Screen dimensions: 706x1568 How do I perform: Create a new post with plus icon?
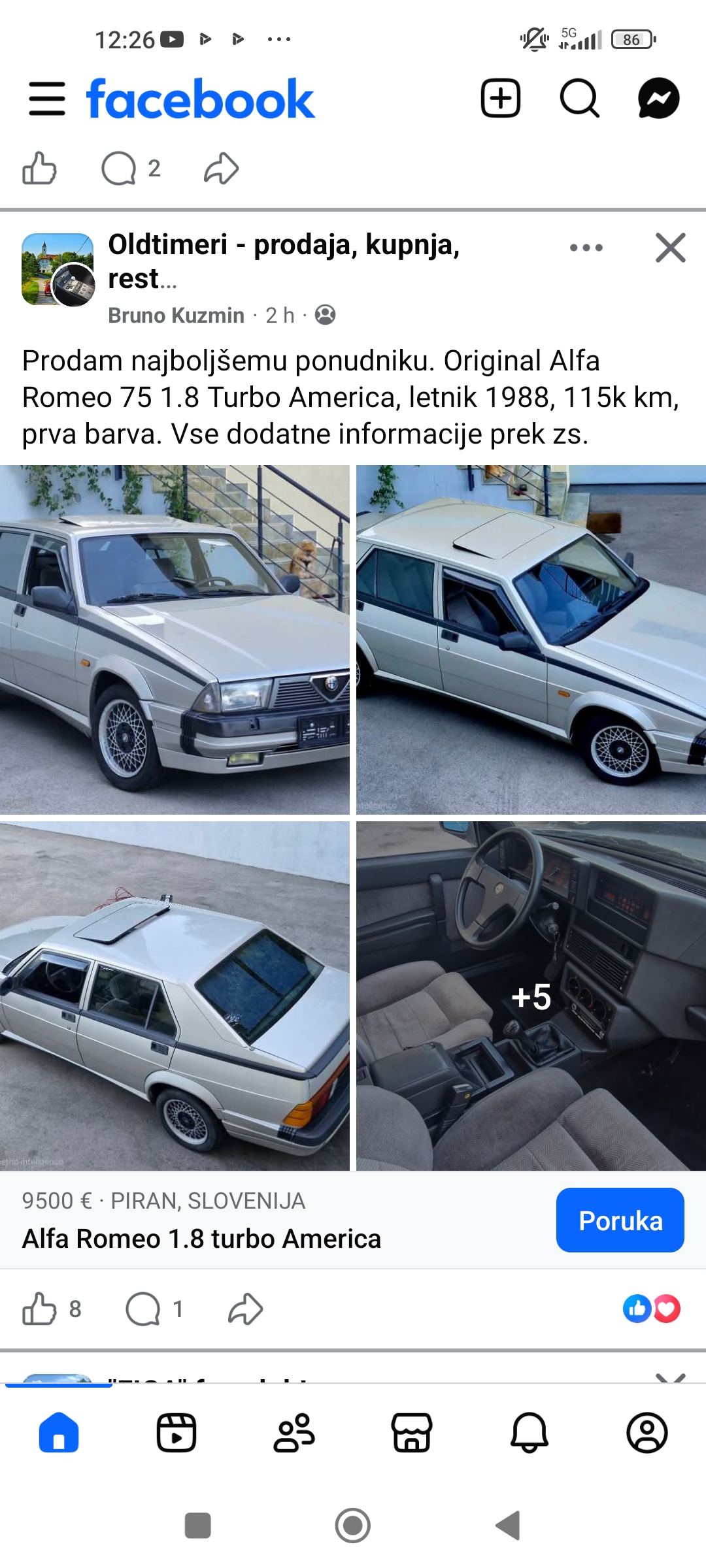501,99
